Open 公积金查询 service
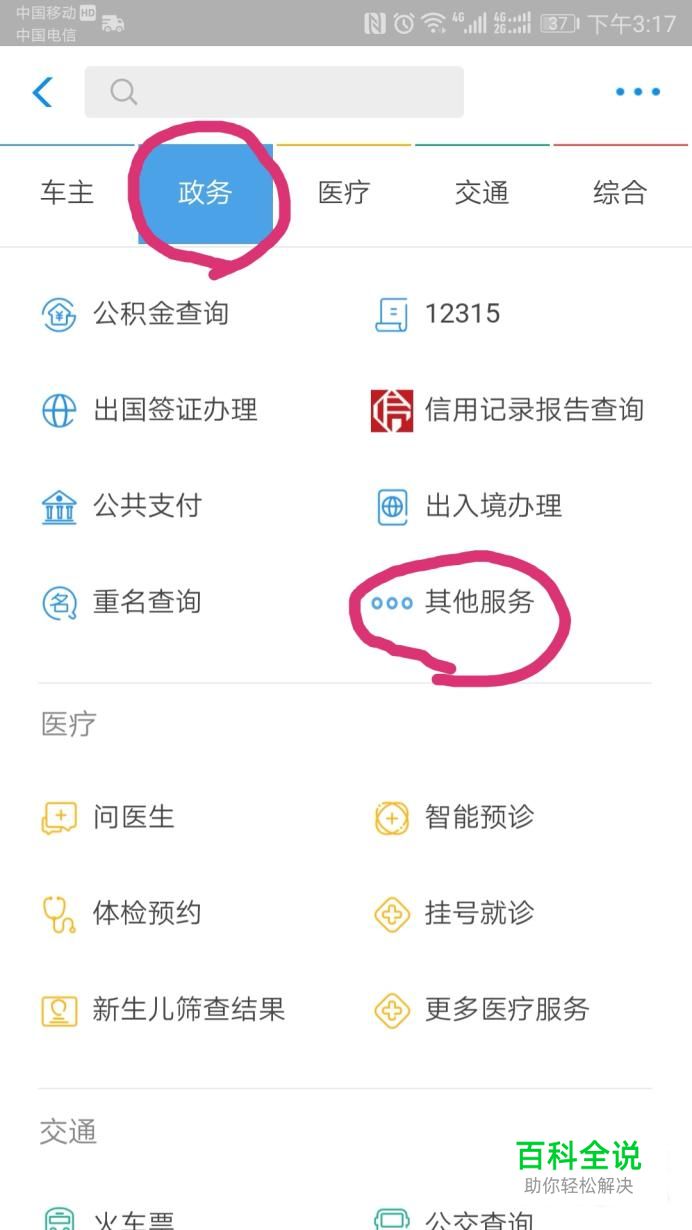 (135, 314)
